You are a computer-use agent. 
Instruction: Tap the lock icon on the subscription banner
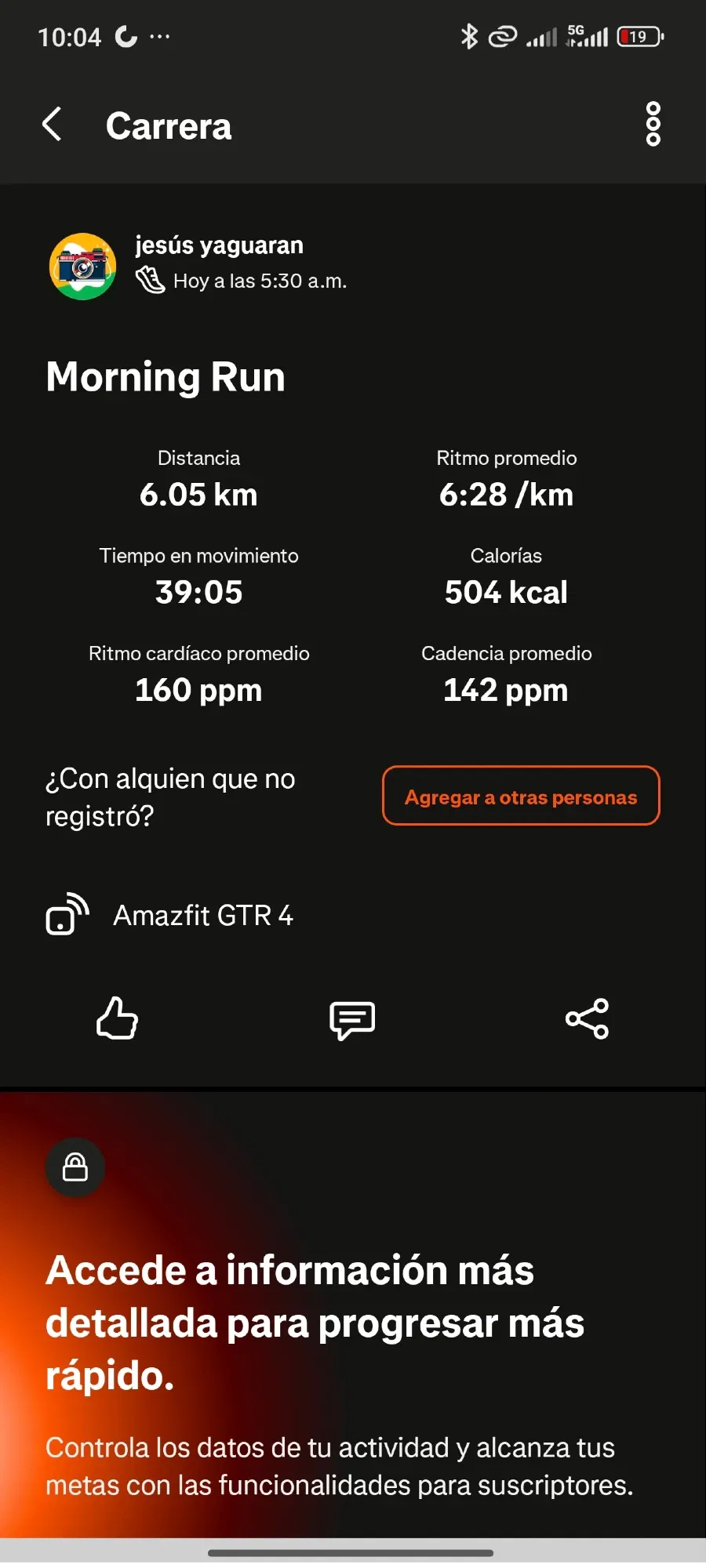click(75, 1167)
